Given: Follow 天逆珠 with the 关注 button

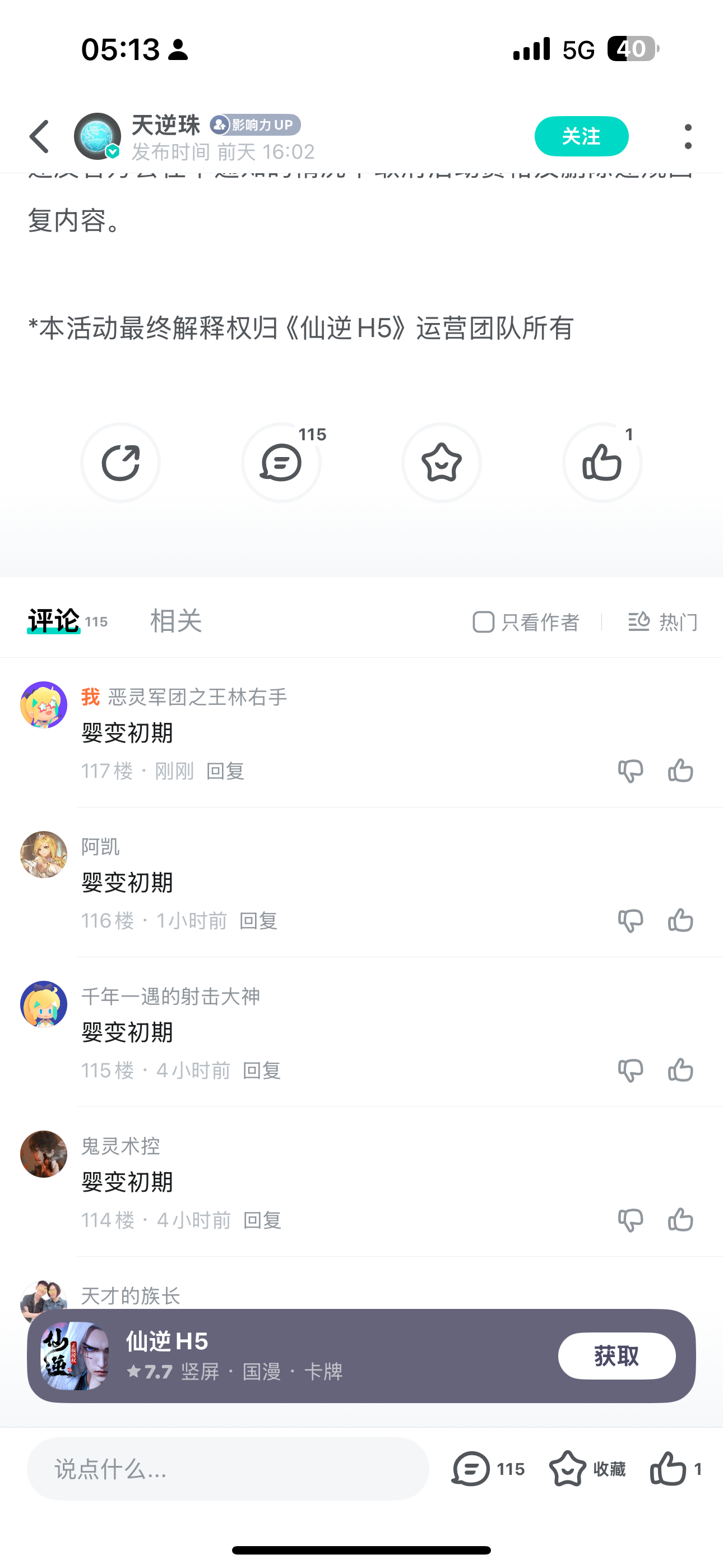Looking at the screenshot, I should click(x=581, y=136).
